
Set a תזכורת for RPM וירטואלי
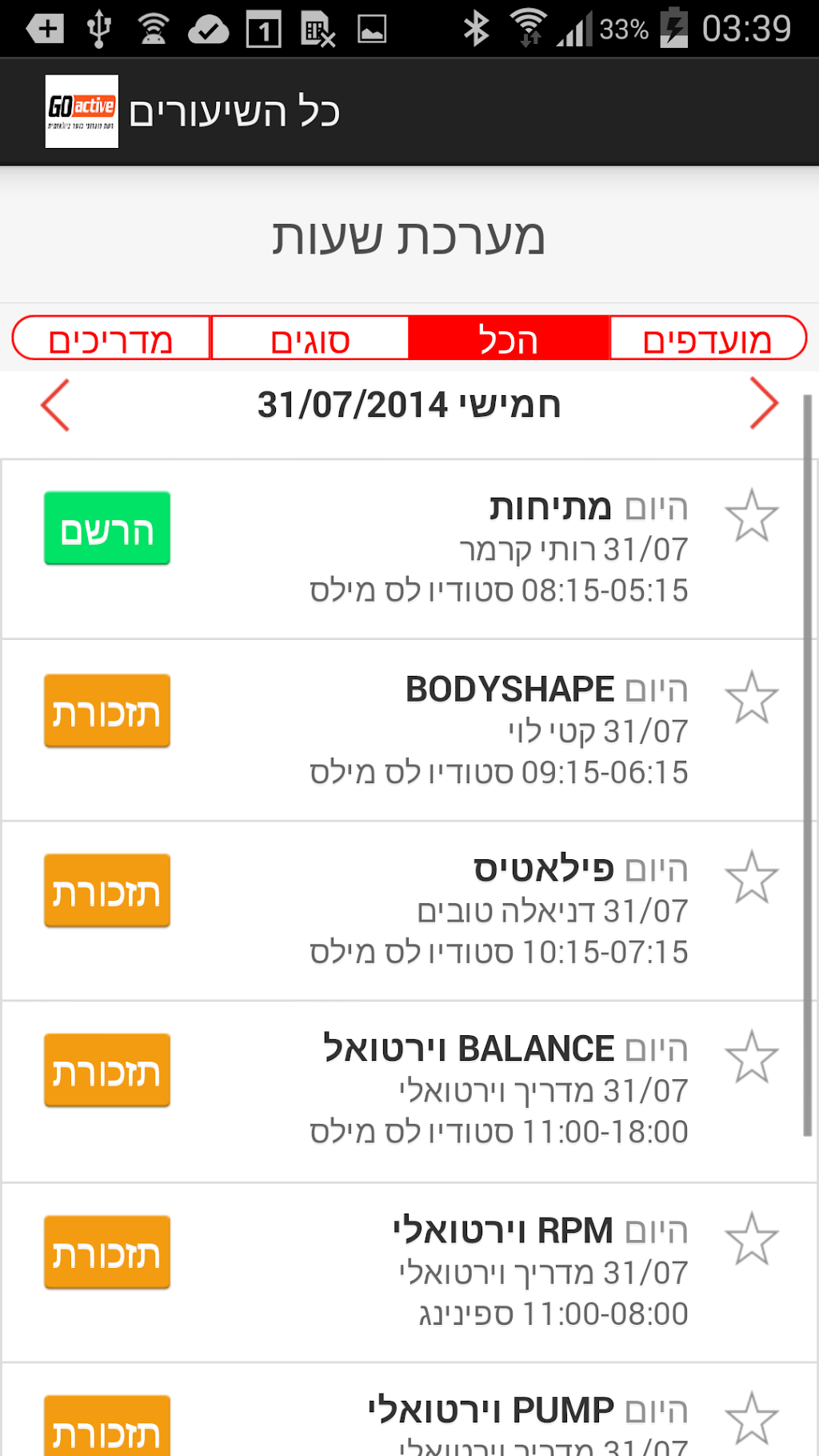click(x=107, y=1252)
